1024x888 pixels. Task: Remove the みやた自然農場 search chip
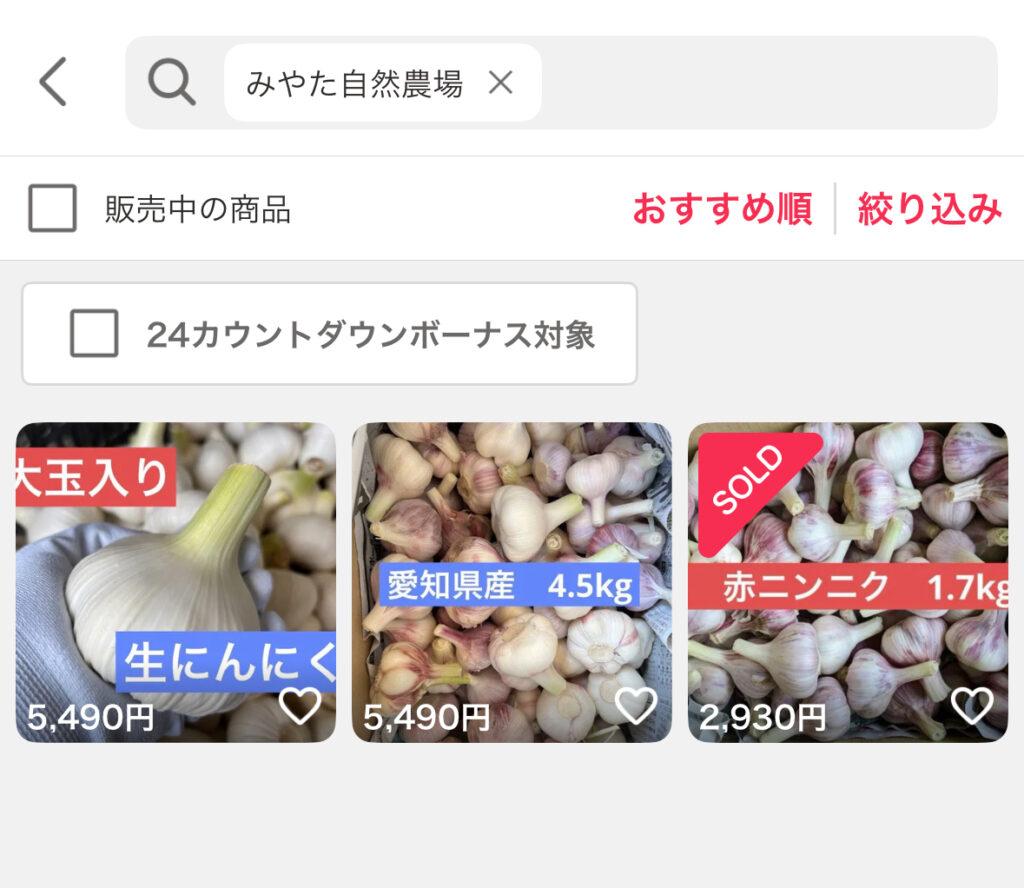point(500,83)
